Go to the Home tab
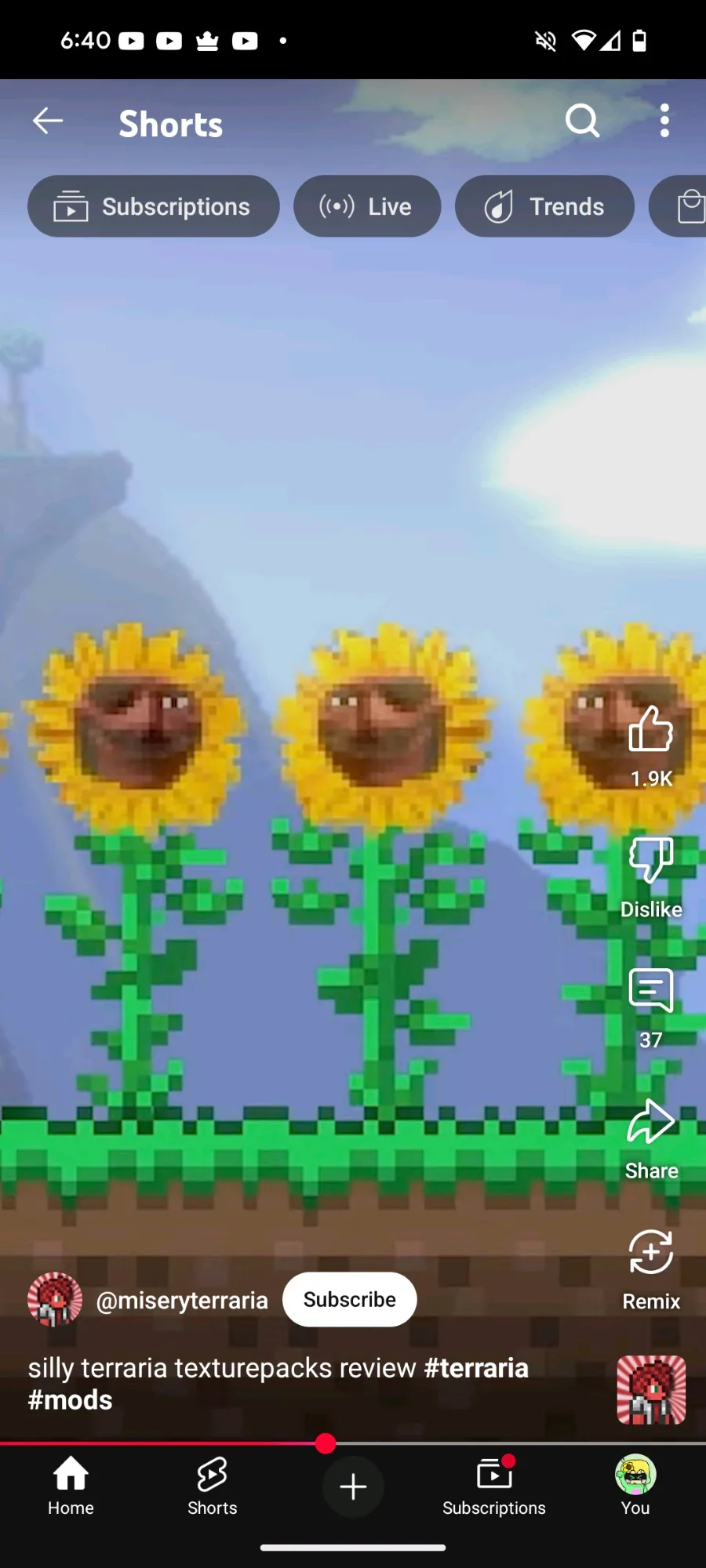The width and height of the screenshot is (706, 1568). tap(71, 1486)
